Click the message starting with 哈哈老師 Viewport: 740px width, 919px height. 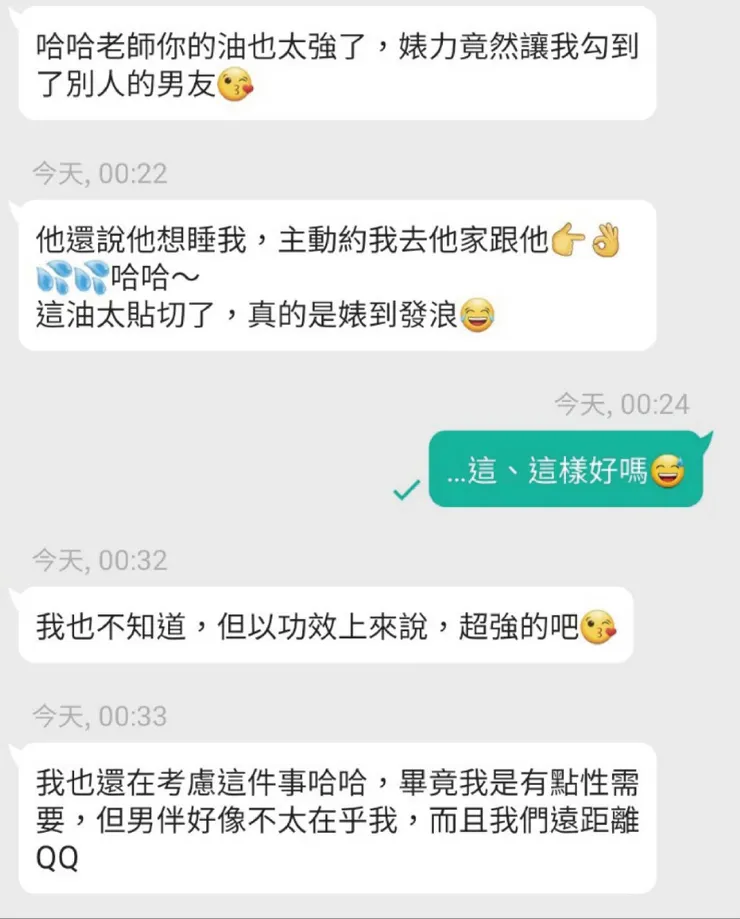tap(339, 63)
